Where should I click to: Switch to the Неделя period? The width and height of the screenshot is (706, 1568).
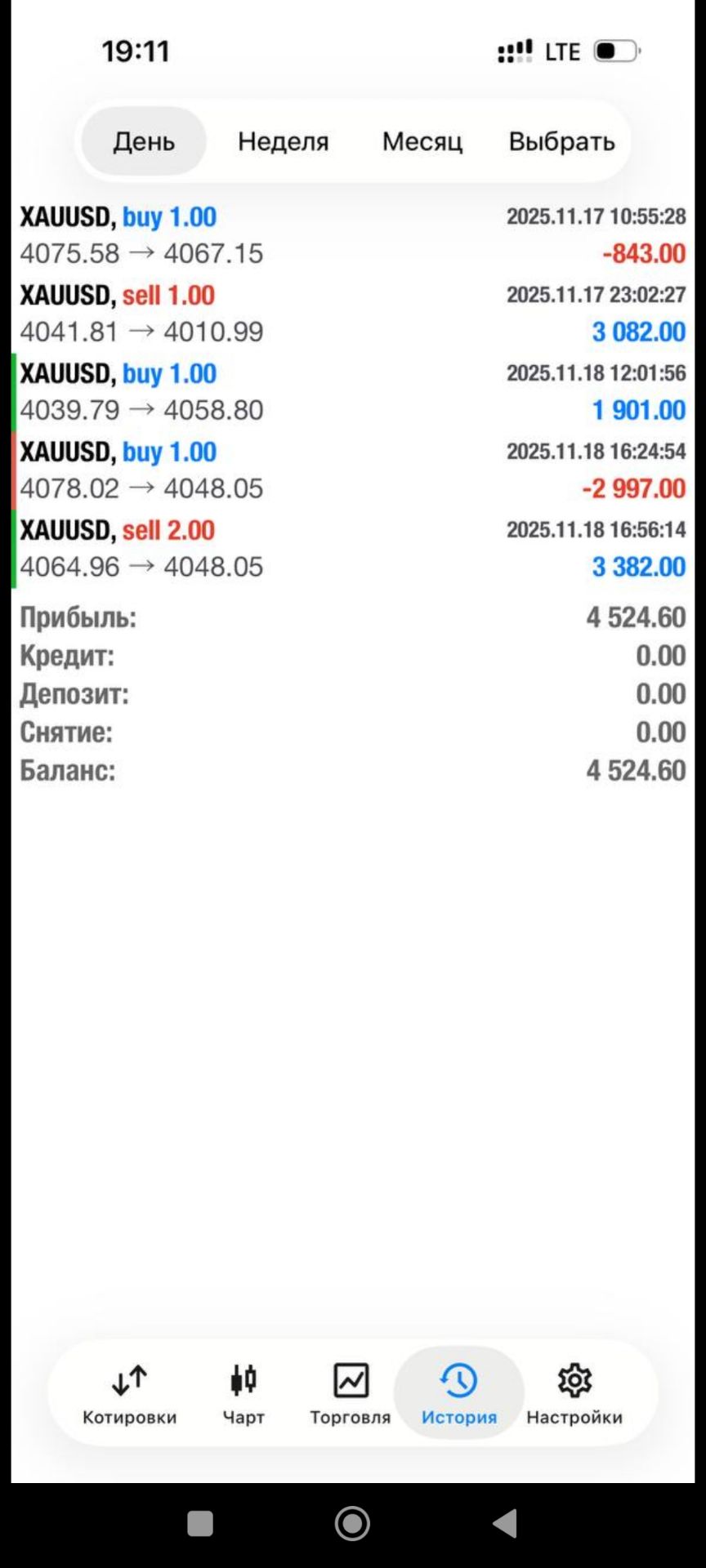283,141
